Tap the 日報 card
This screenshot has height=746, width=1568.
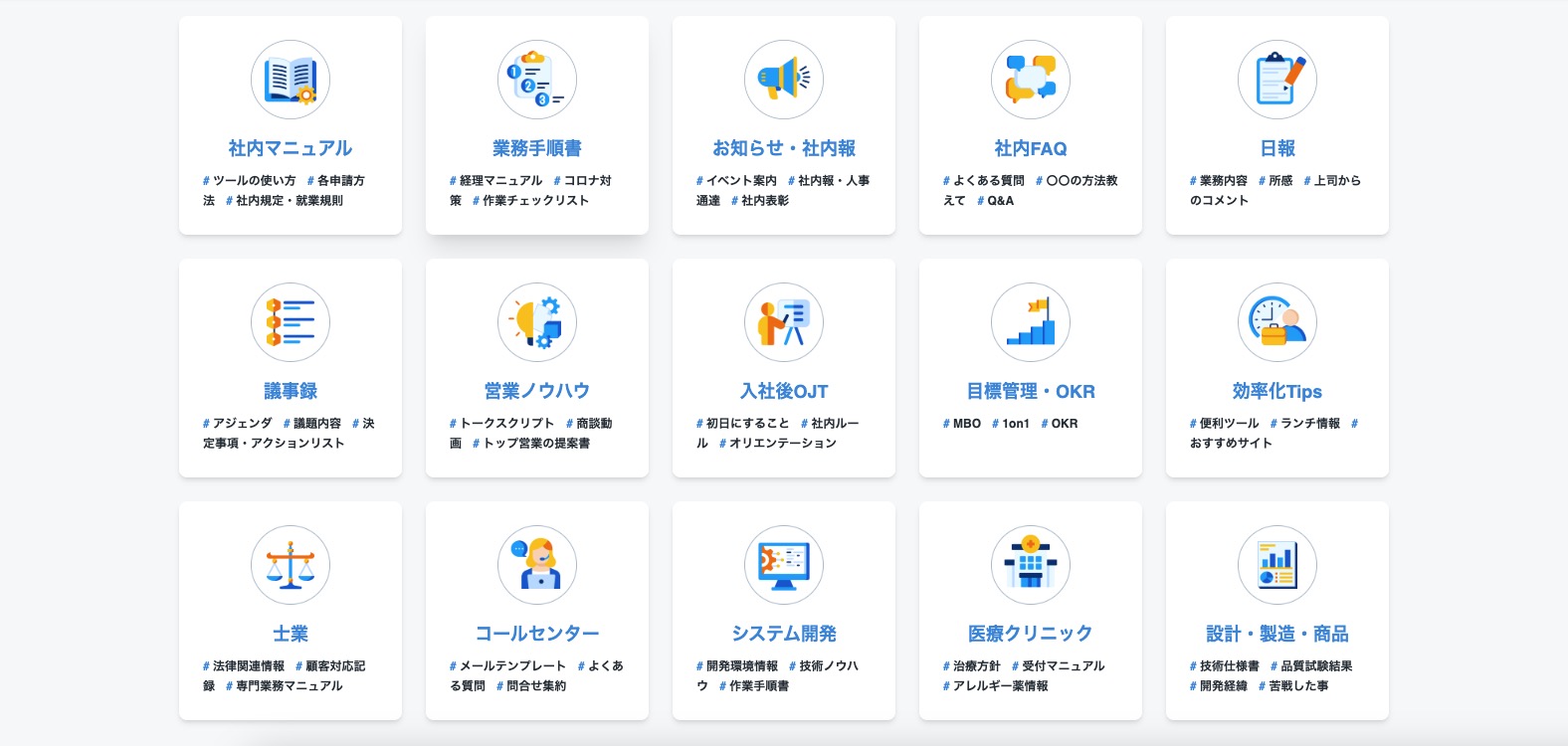1276,125
